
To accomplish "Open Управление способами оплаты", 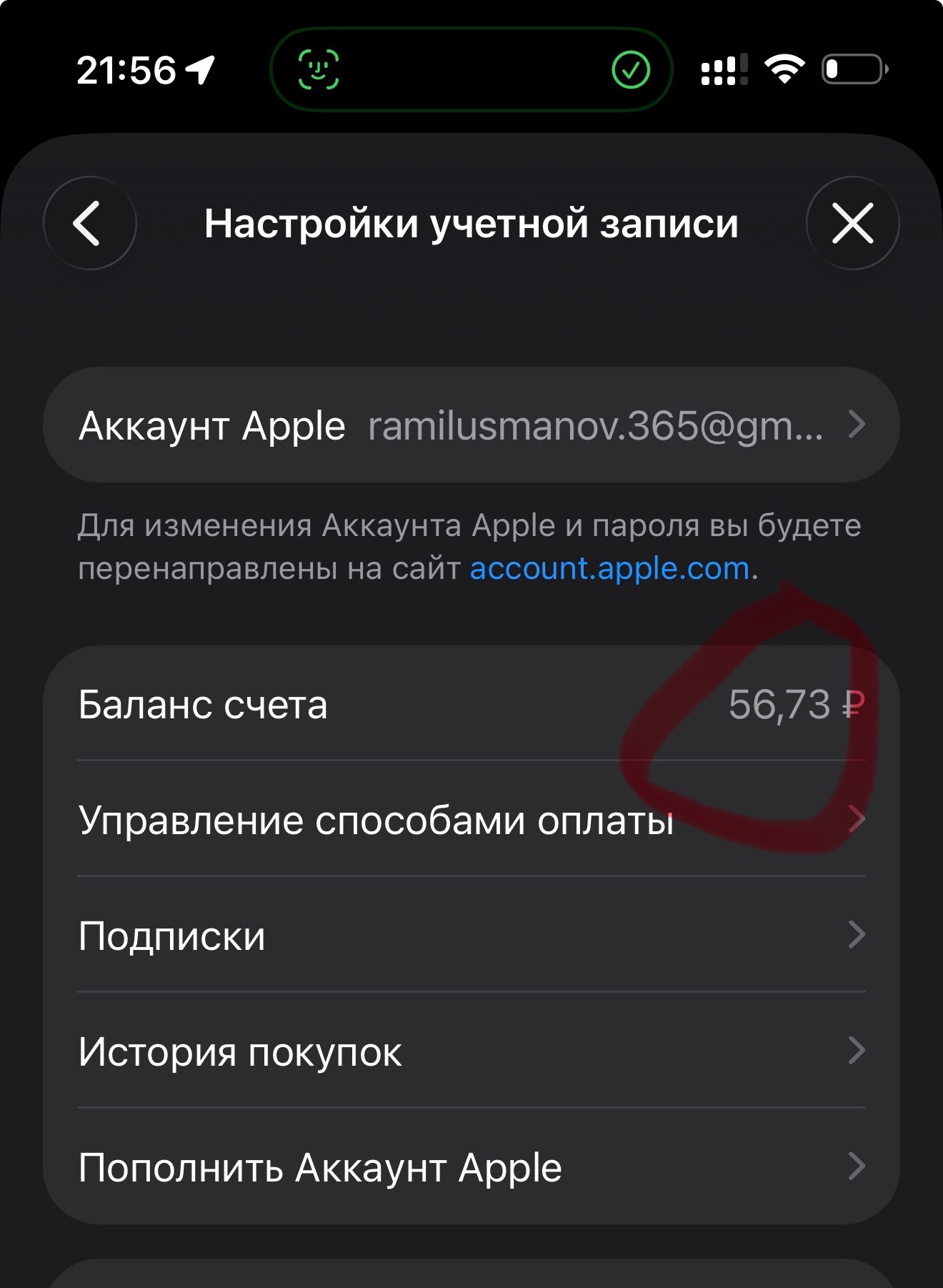I will tap(471, 820).
